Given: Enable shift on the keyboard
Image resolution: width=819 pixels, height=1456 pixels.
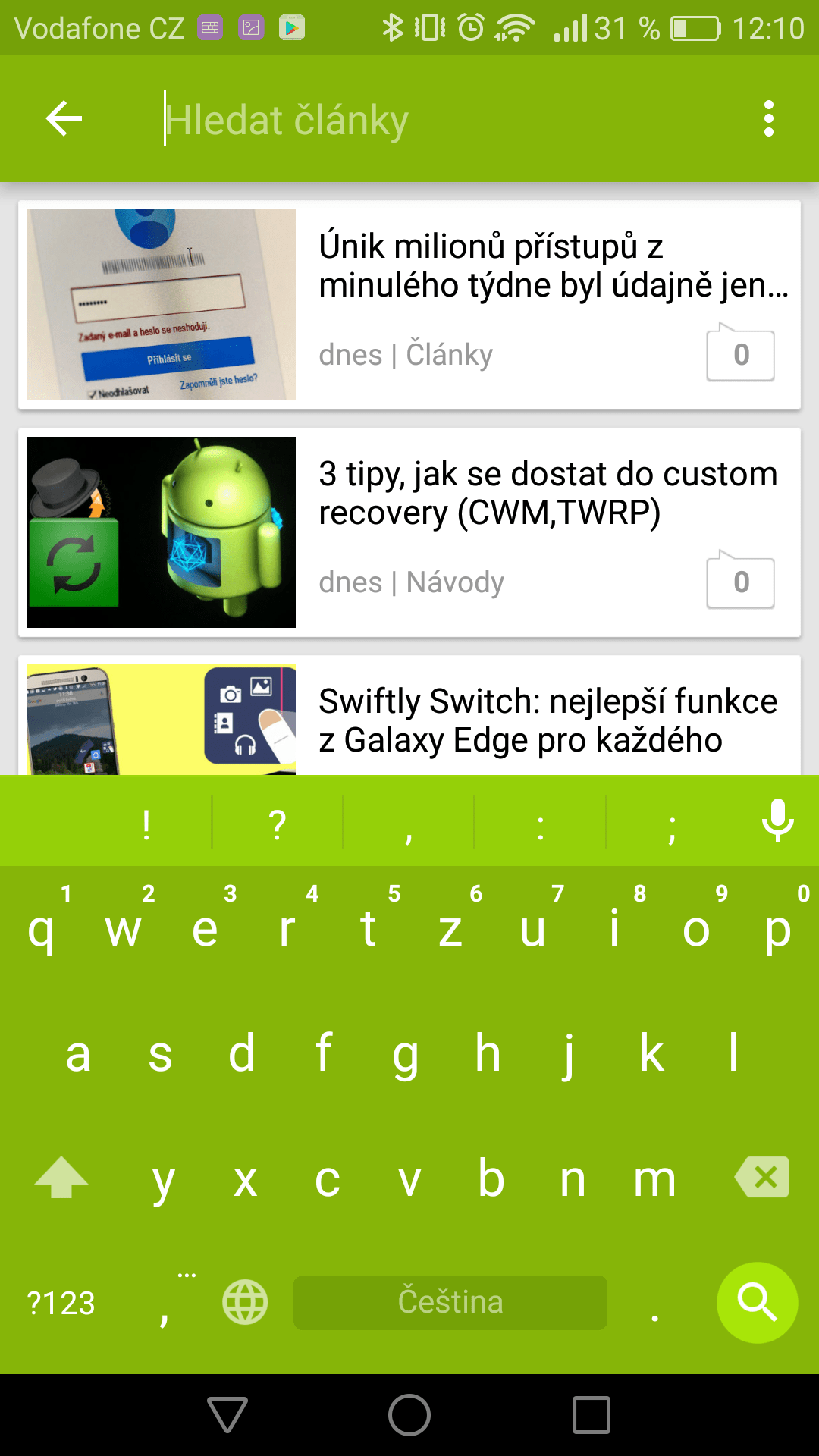Looking at the screenshot, I should [x=61, y=1177].
